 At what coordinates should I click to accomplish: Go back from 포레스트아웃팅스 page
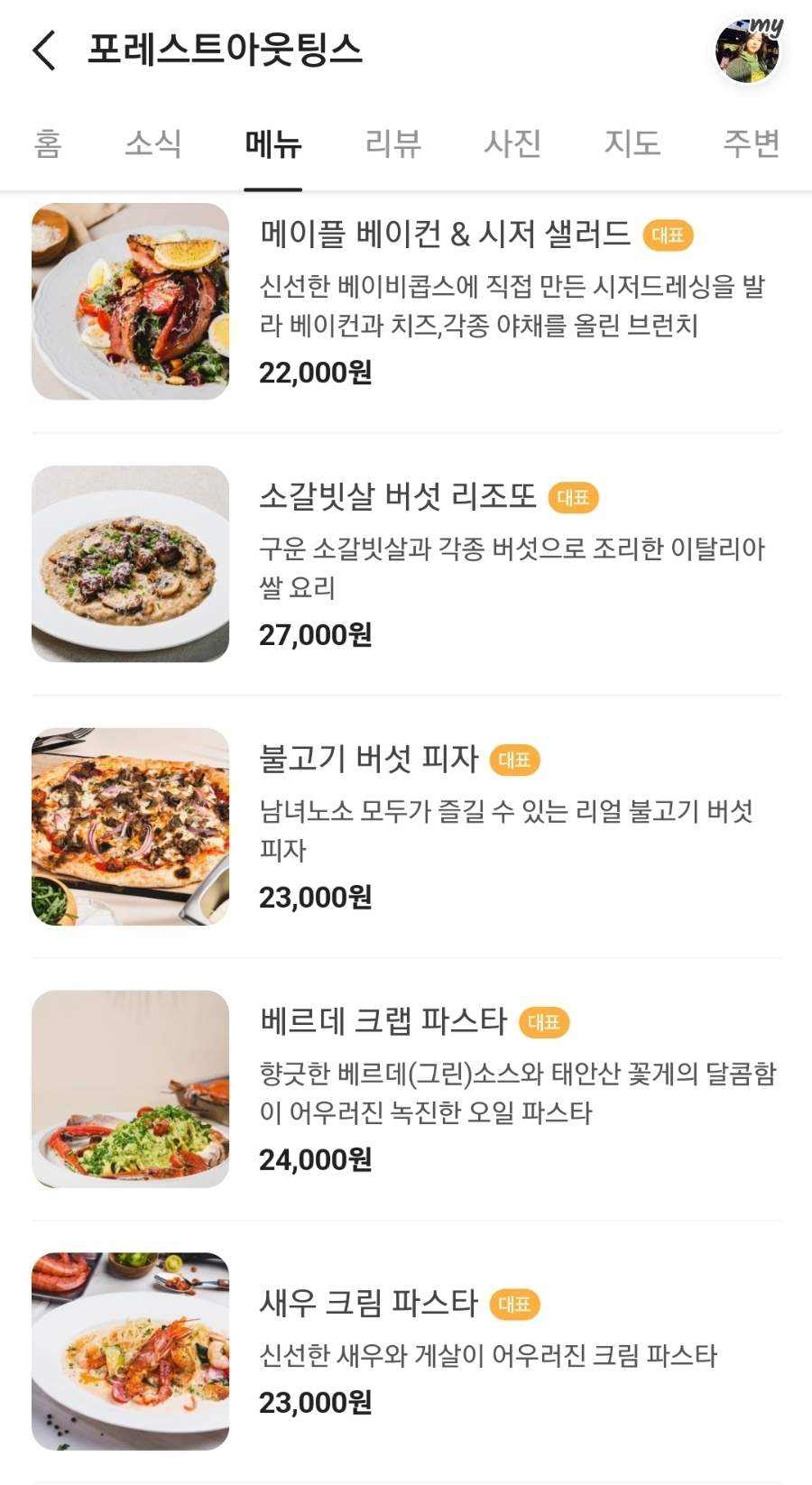(44, 50)
